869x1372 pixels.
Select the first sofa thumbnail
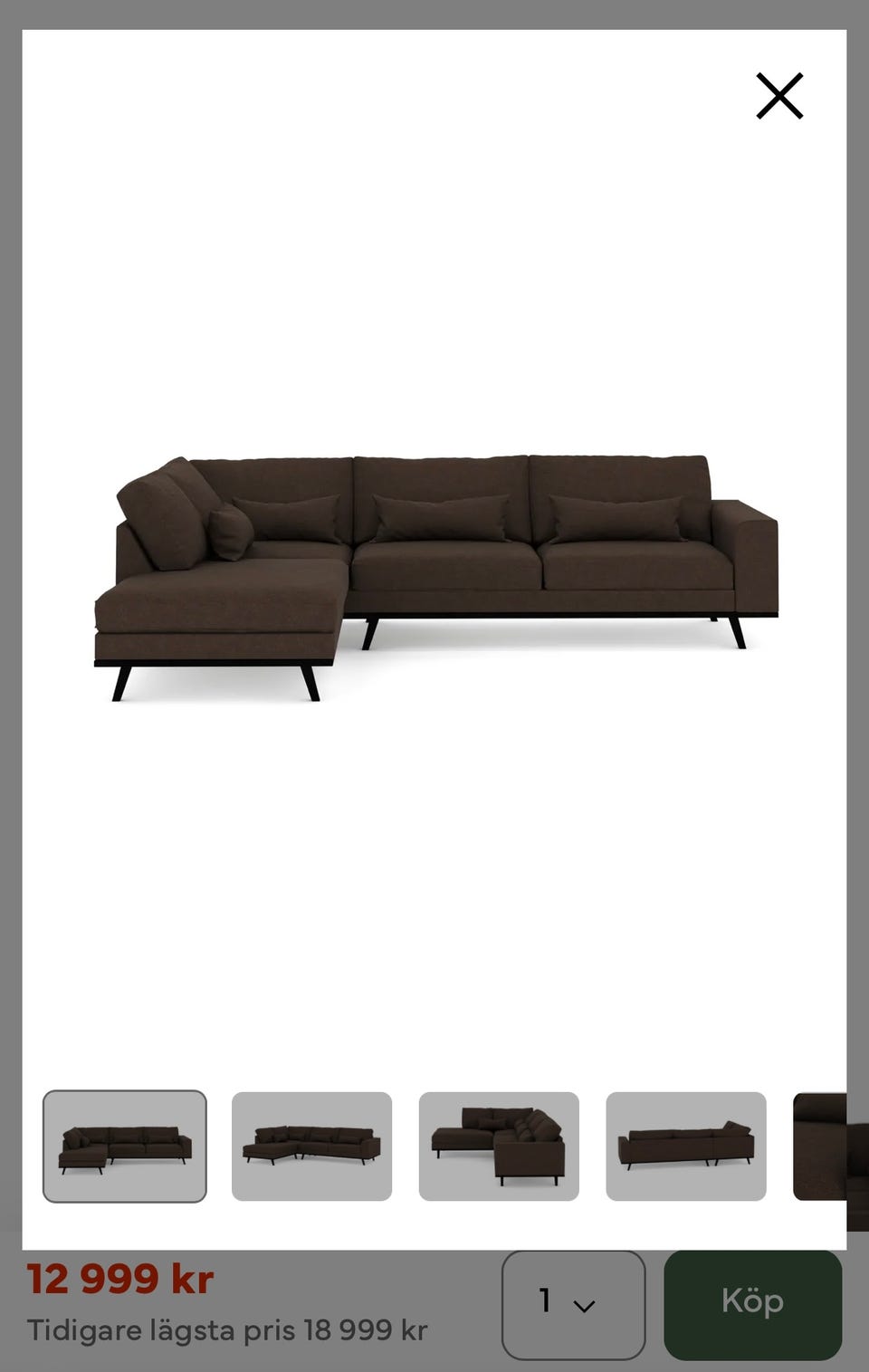click(x=125, y=1146)
